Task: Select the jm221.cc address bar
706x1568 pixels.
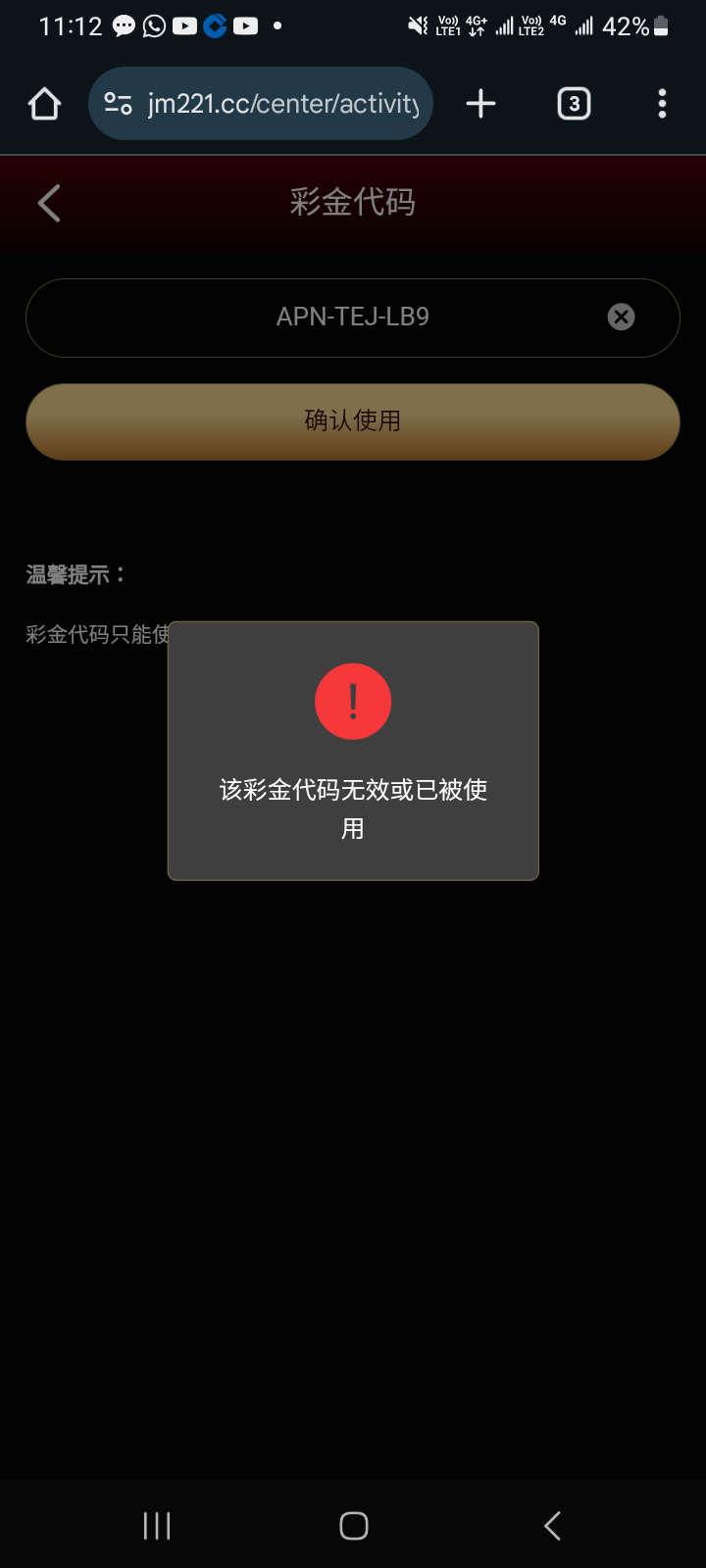Action: tap(284, 103)
